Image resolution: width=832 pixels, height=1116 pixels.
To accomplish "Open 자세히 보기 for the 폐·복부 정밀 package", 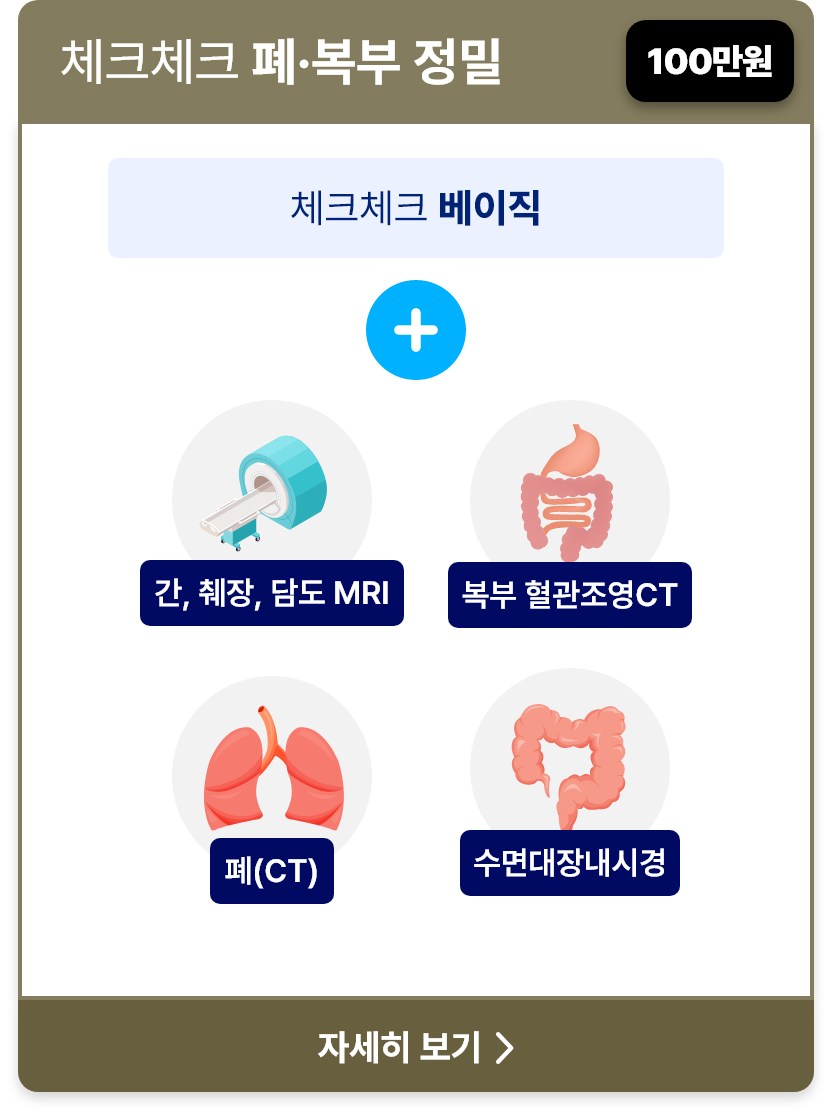I will 415,1046.
